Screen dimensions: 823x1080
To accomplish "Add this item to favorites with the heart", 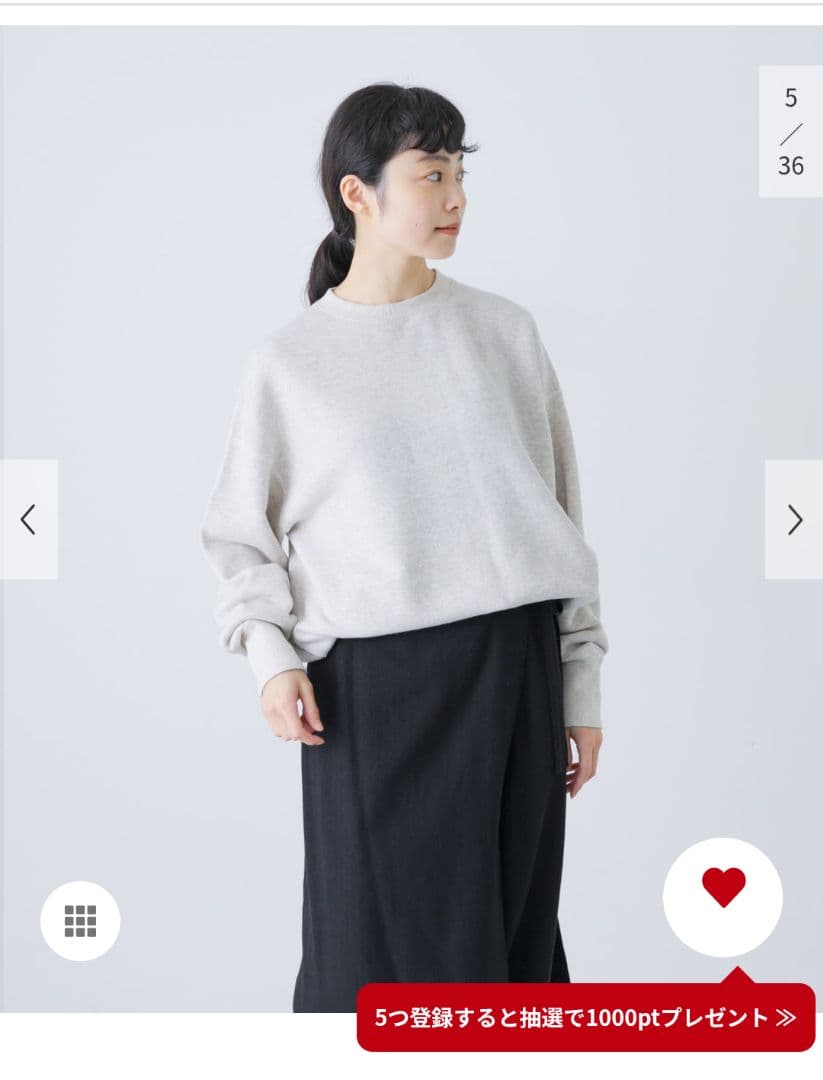I will [723, 887].
